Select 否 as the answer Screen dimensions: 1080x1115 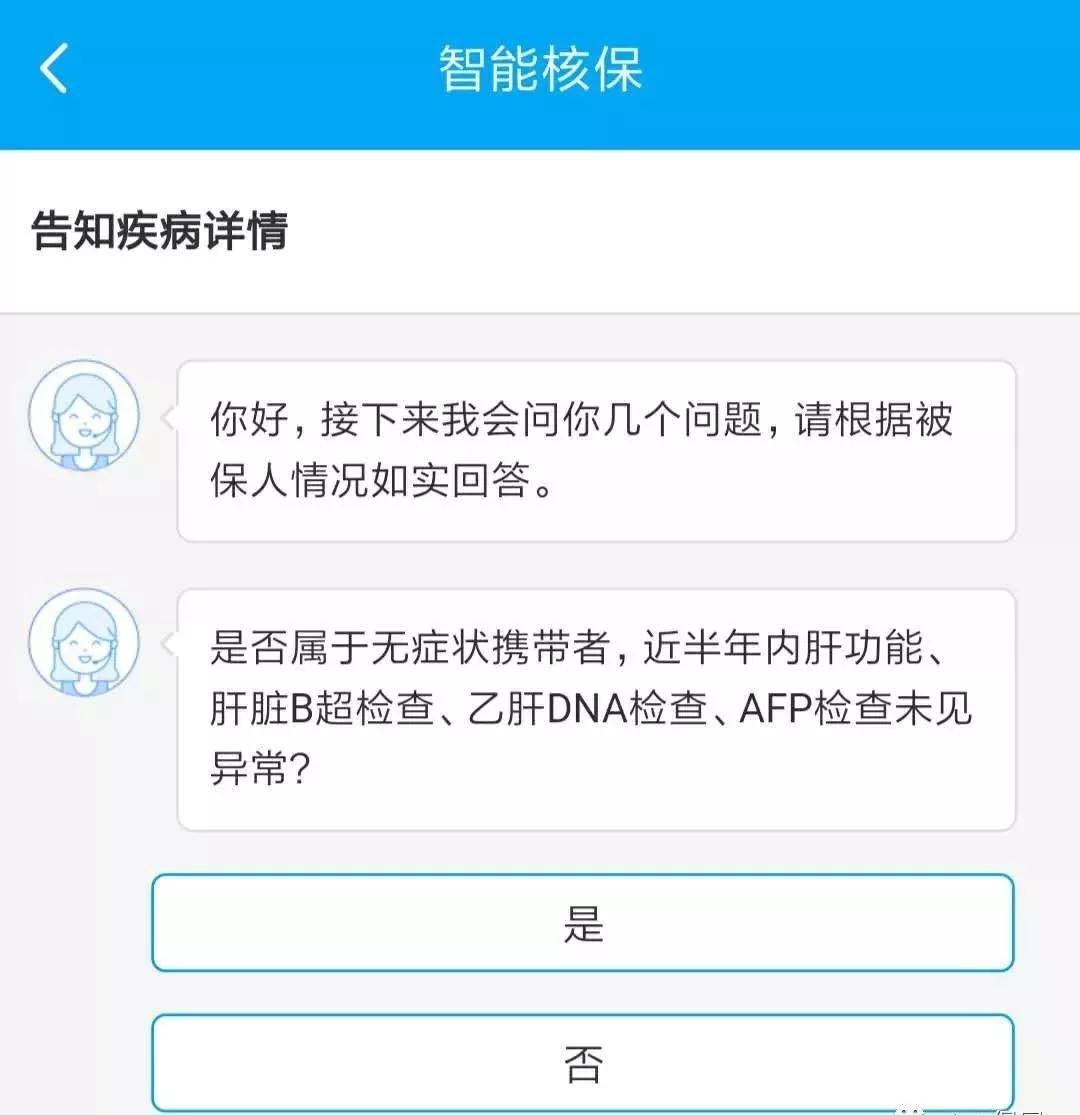click(583, 1063)
